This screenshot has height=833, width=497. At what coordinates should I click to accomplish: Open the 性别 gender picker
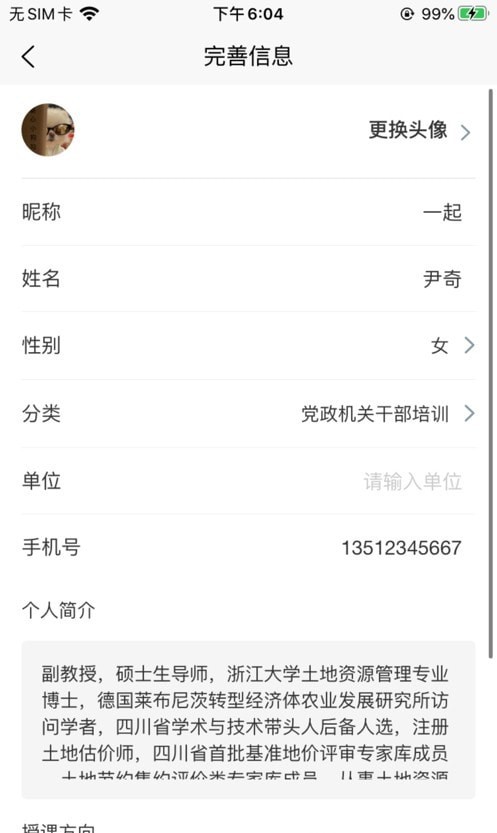248,345
